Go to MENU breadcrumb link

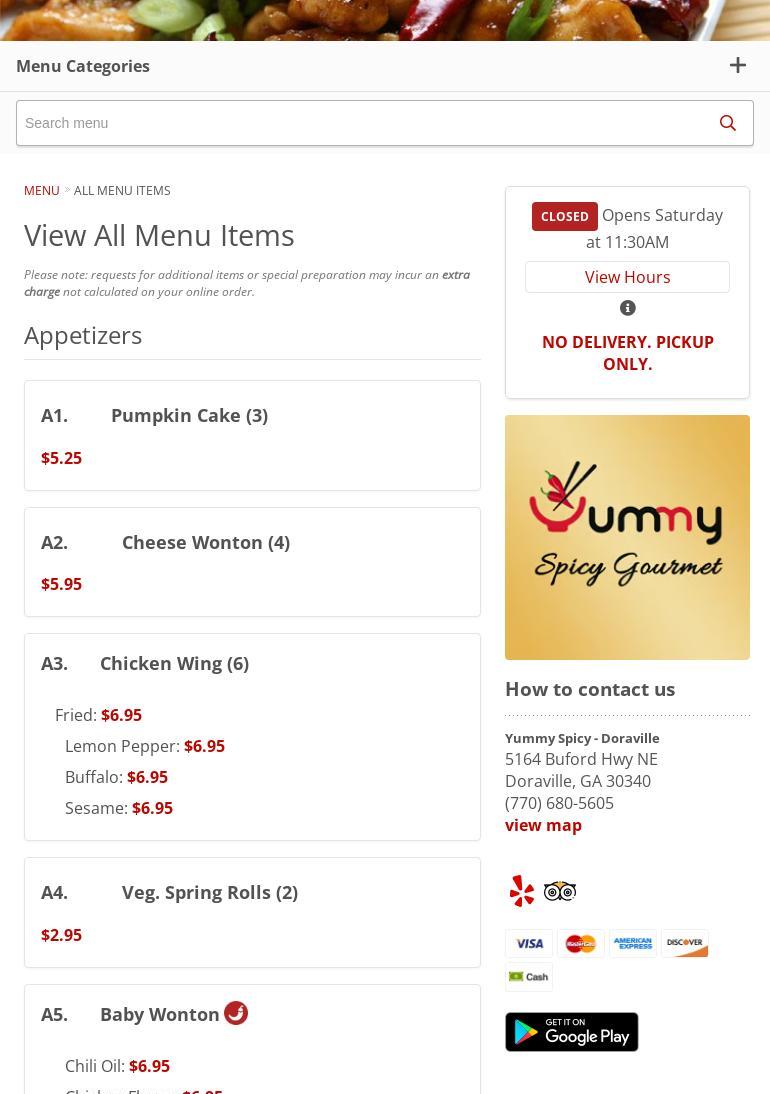pos(42,190)
